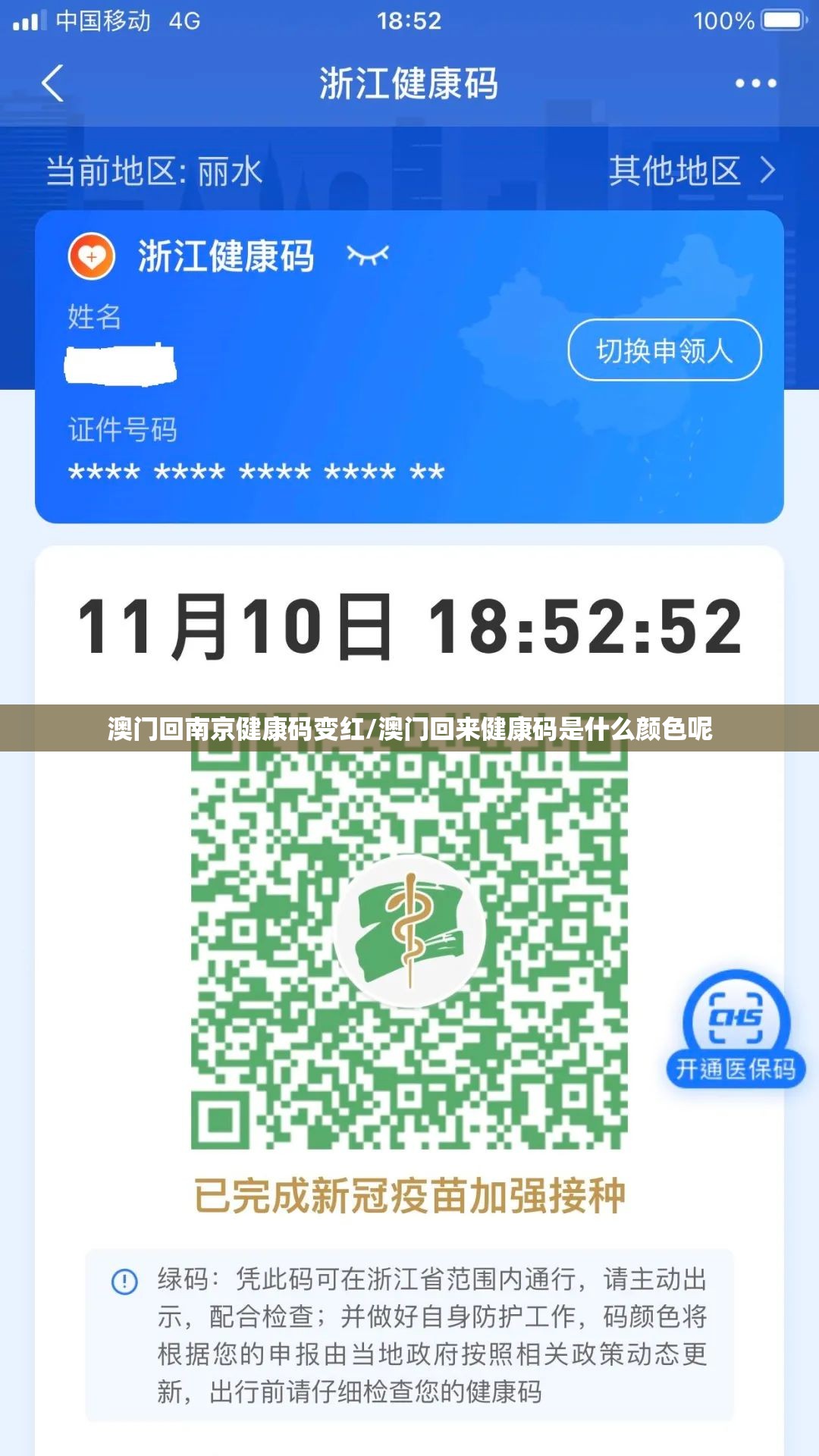Open 其他地区 to choose another region
The height and width of the screenshot is (1456, 819).
coord(692,171)
